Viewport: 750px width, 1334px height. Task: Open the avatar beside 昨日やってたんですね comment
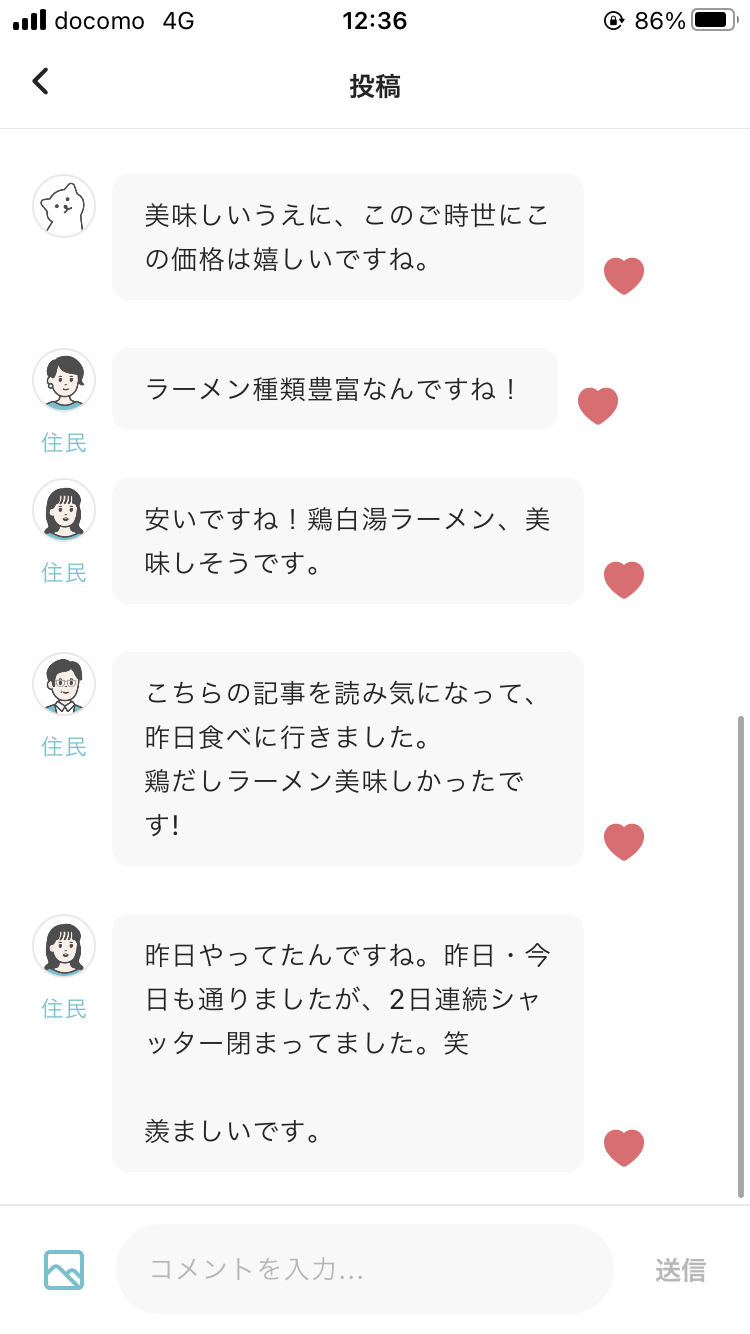(x=64, y=946)
